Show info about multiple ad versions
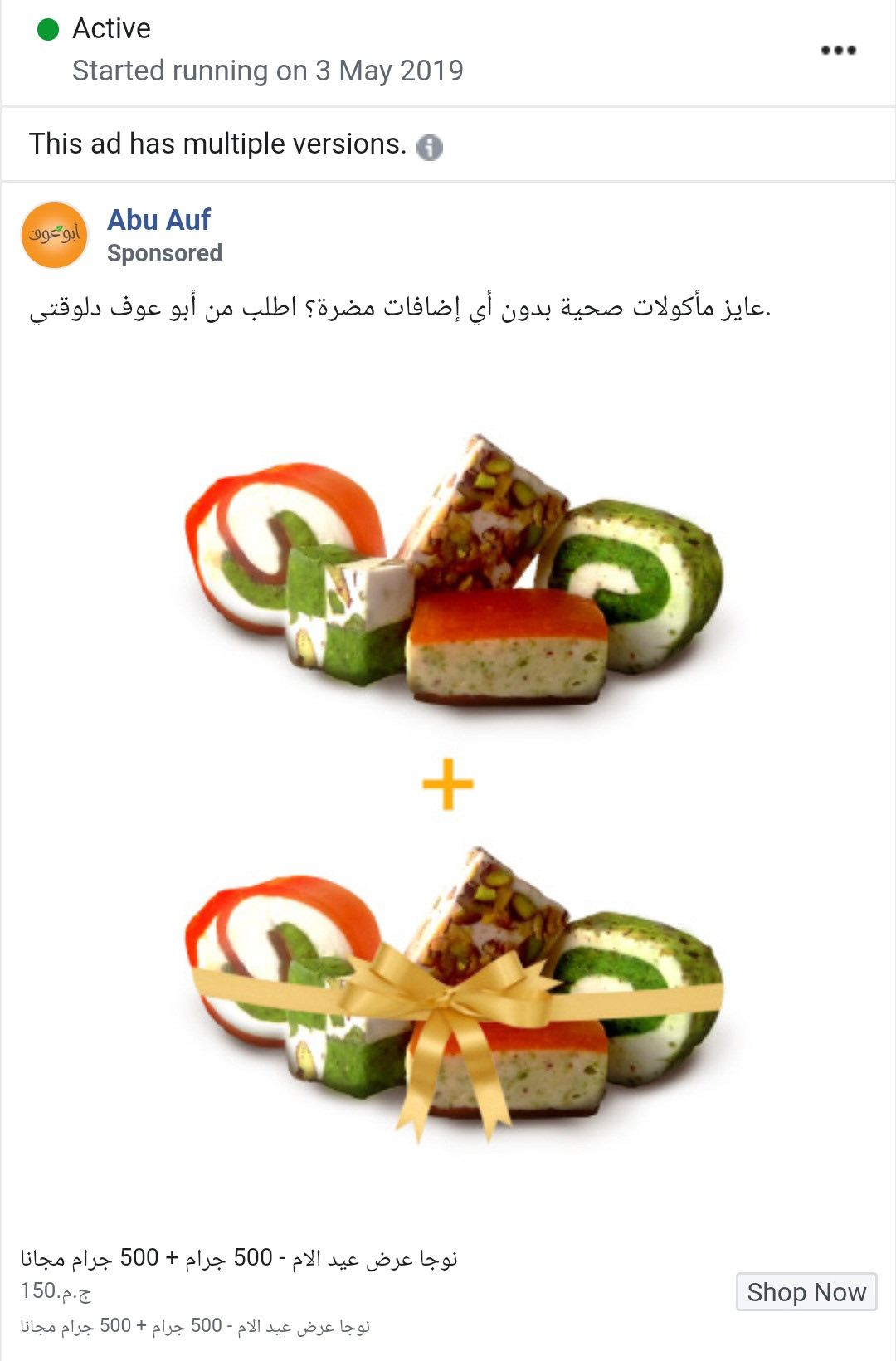896x1361 pixels. click(429, 147)
